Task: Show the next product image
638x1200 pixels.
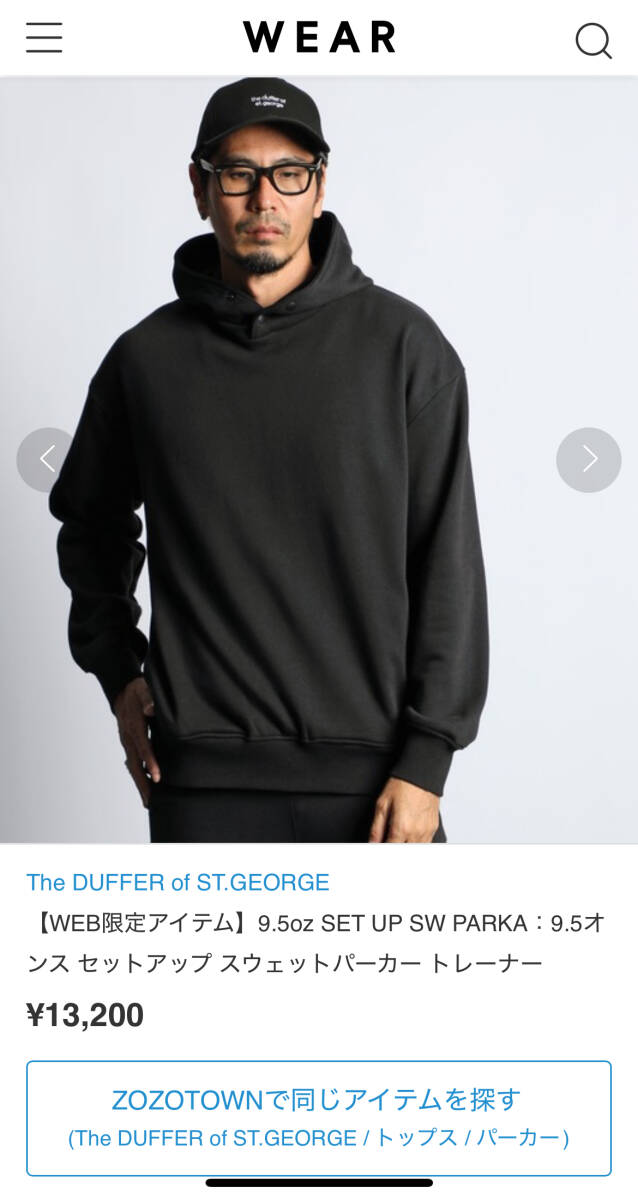Action: click(x=588, y=459)
